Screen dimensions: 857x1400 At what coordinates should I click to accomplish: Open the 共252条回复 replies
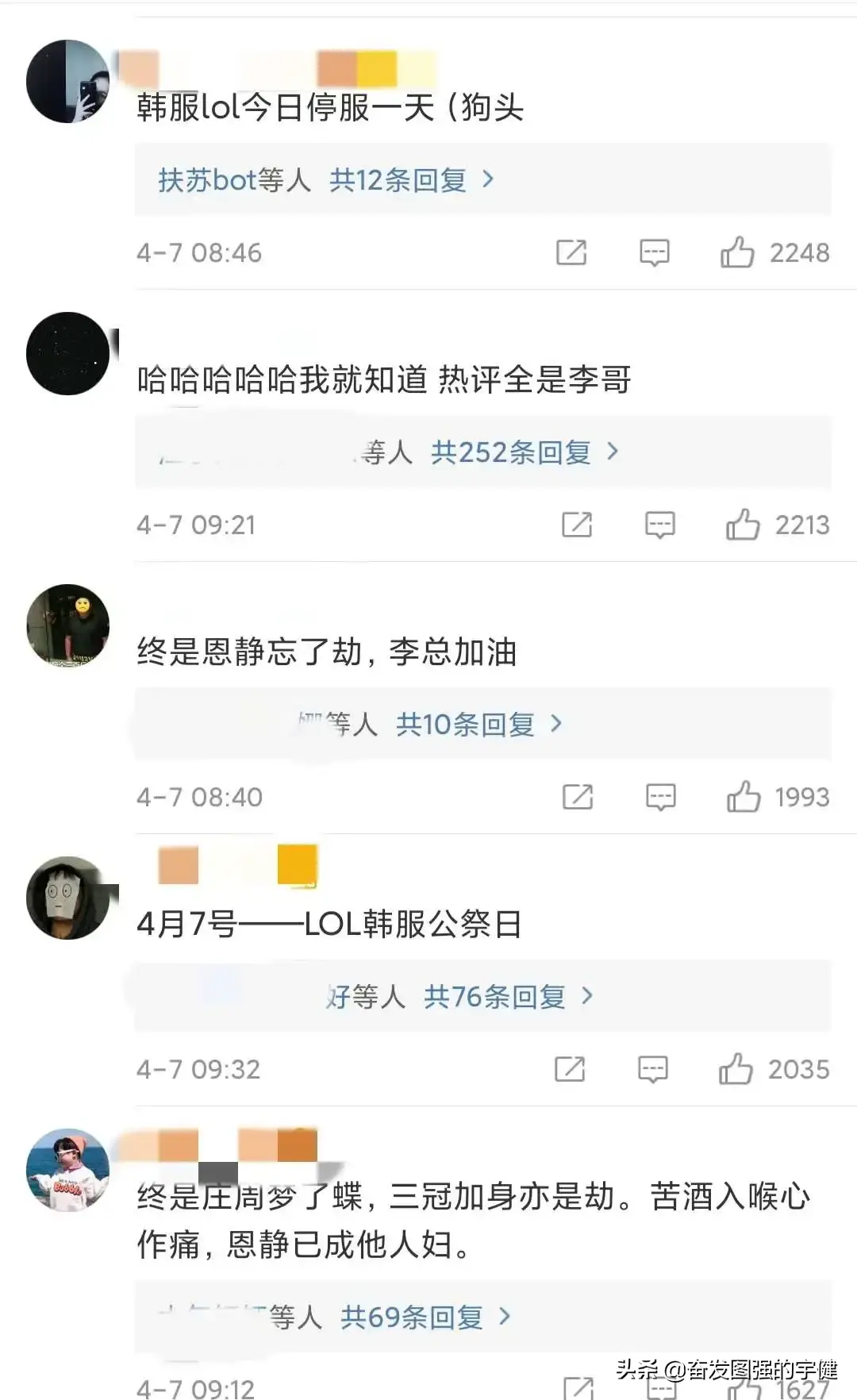pyautogui.click(x=510, y=452)
